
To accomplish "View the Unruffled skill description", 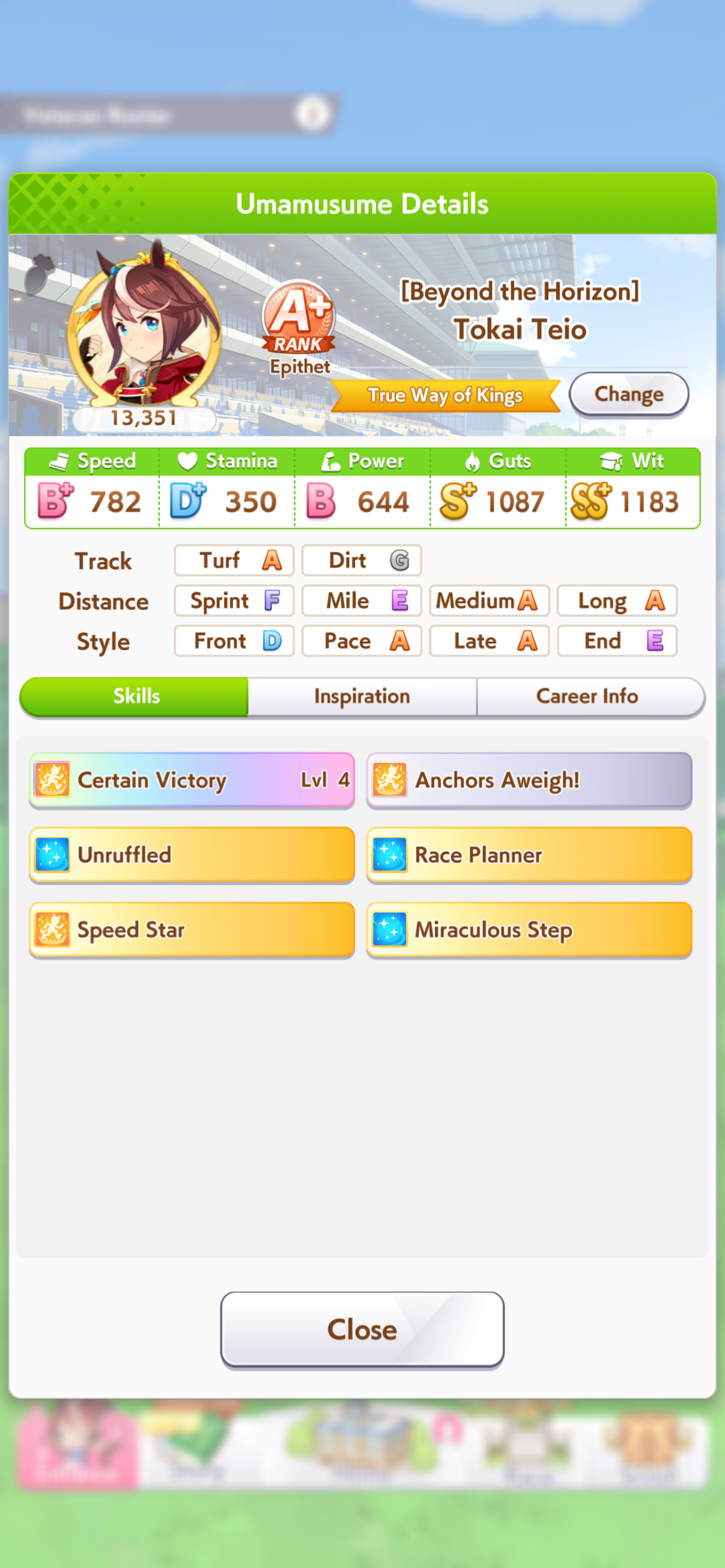I will 191,855.
